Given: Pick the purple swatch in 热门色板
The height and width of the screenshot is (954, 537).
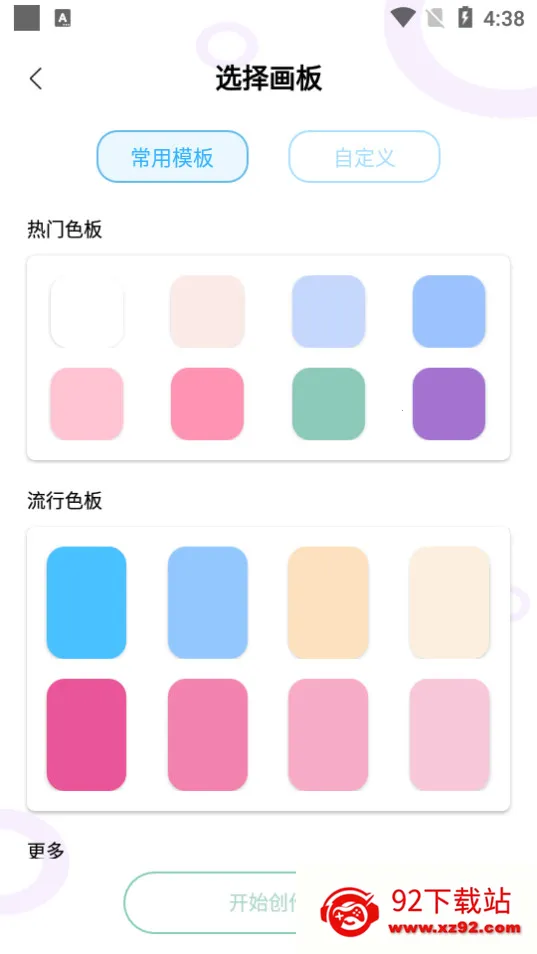Looking at the screenshot, I should coord(449,404).
